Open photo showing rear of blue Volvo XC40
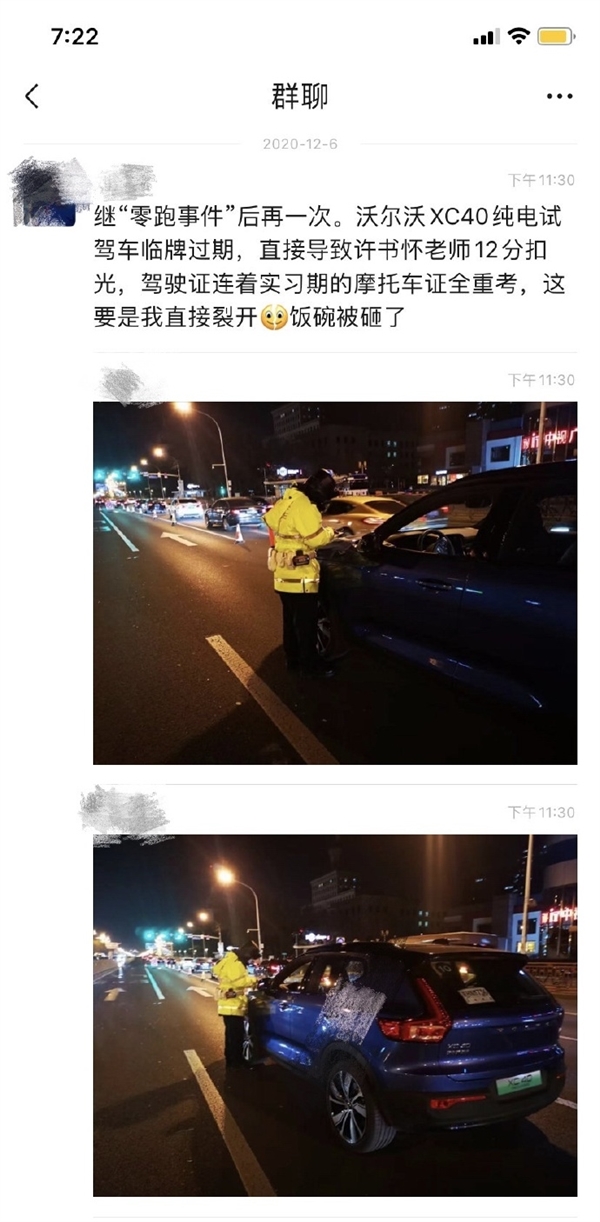The width and height of the screenshot is (600, 1222). tap(335, 1014)
